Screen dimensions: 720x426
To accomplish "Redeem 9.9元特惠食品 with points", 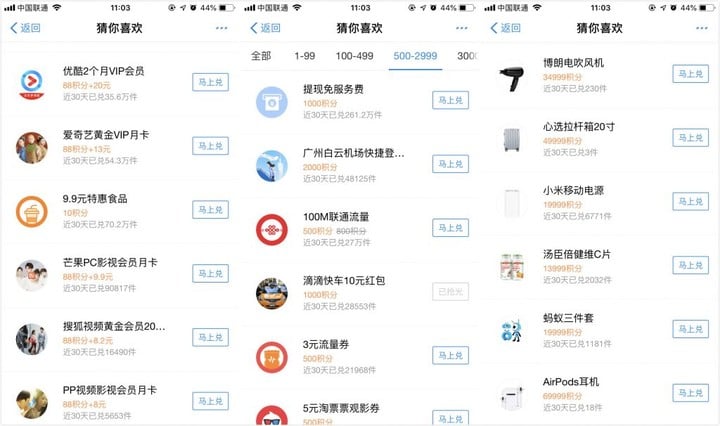I will pyautogui.click(x=210, y=210).
